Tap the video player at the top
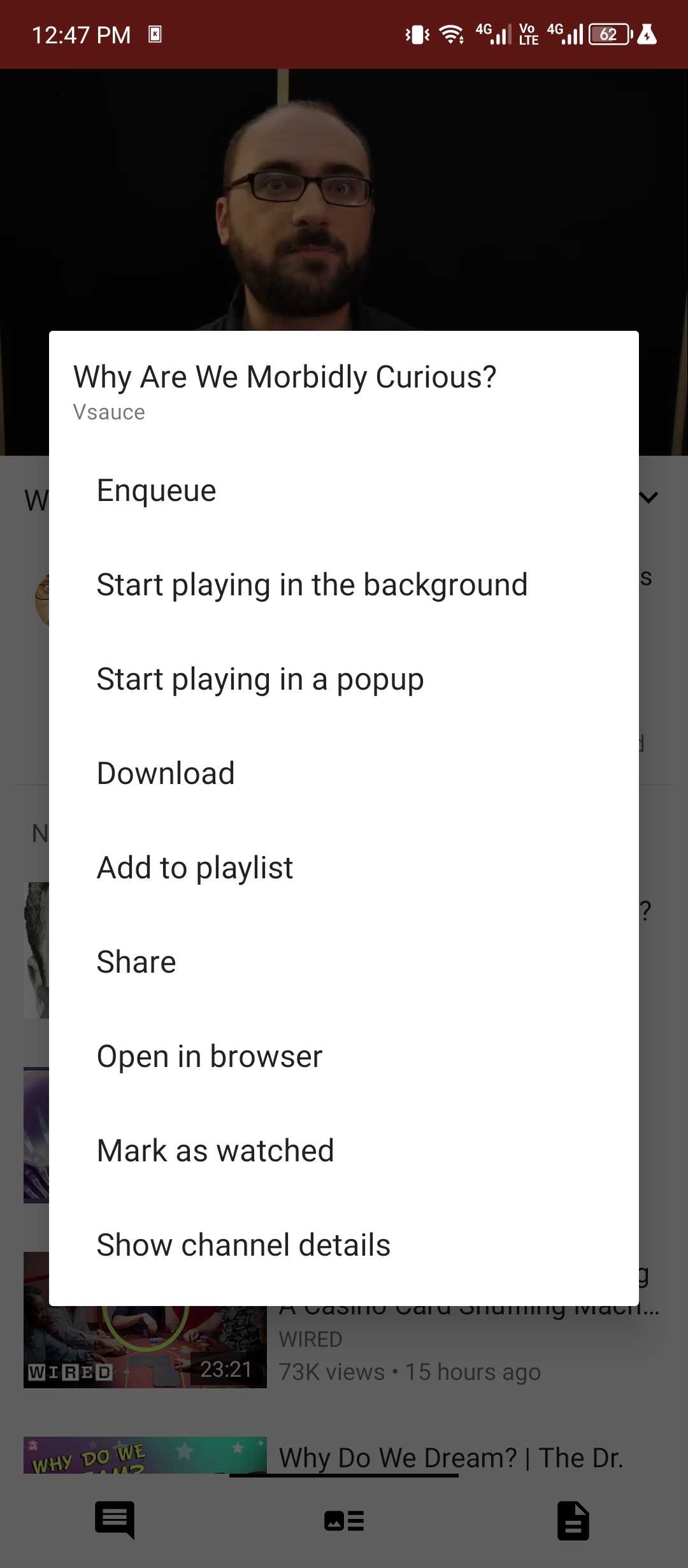 [344, 191]
